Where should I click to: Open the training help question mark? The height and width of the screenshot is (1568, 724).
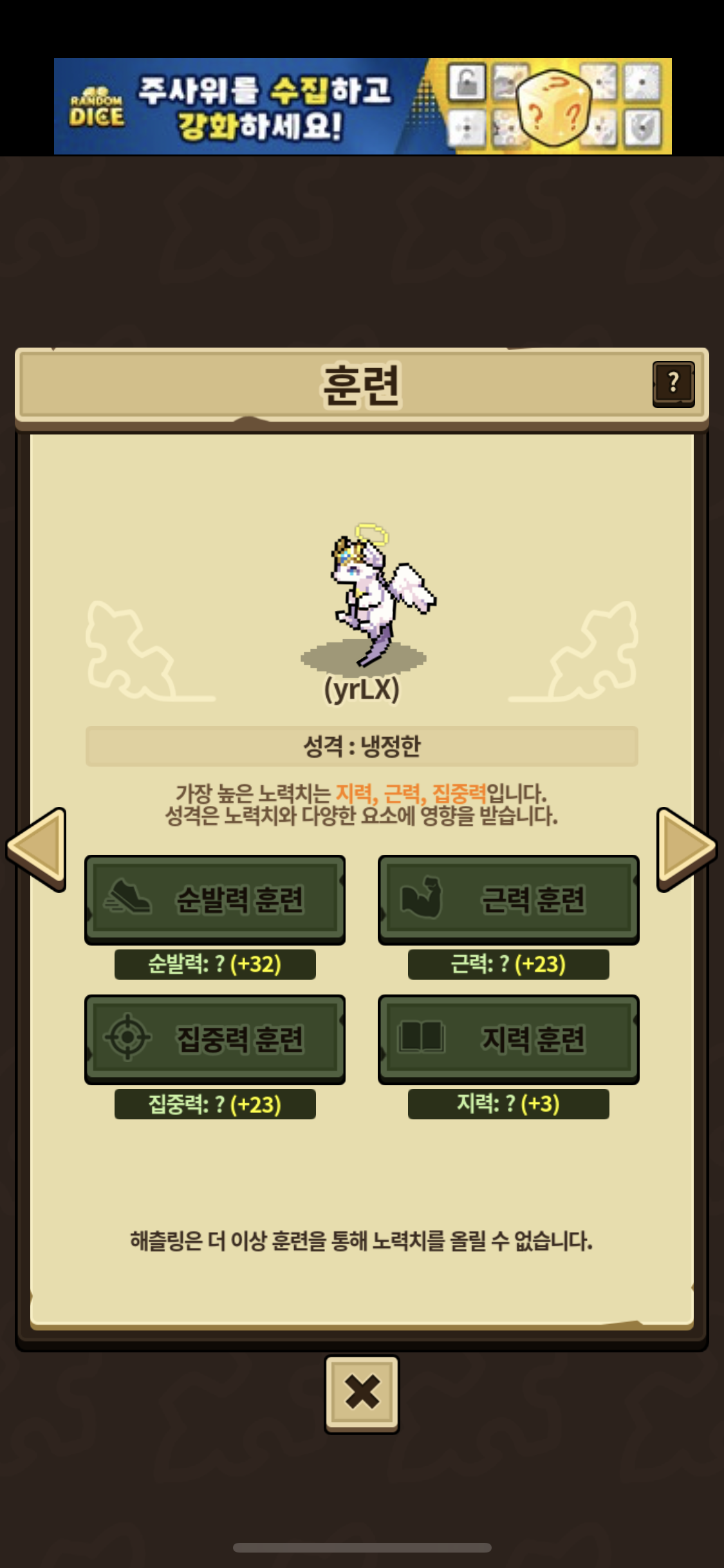pyautogui.click(x=673, y=384)
